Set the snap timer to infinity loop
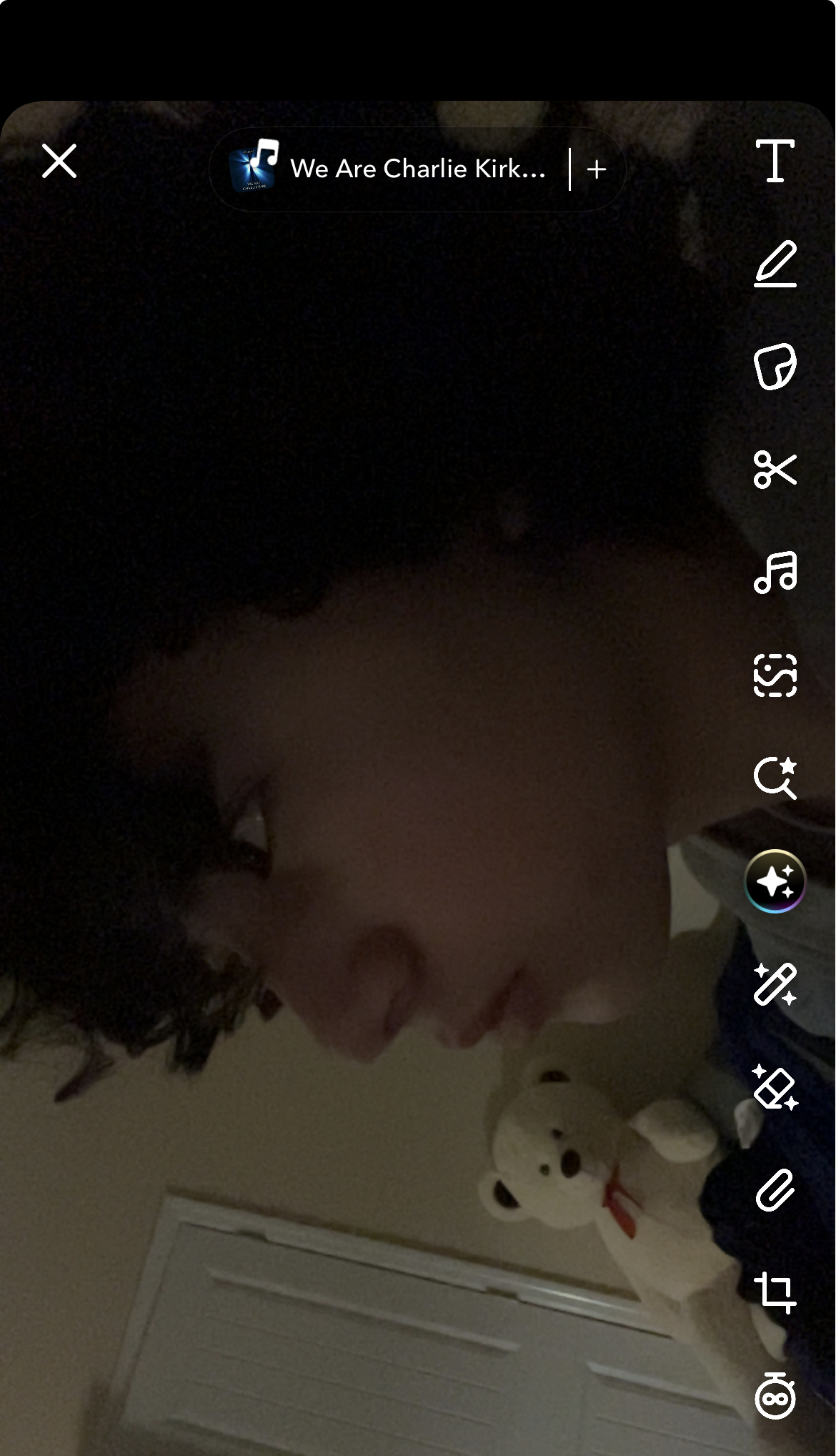 (x=775, y=1396)
